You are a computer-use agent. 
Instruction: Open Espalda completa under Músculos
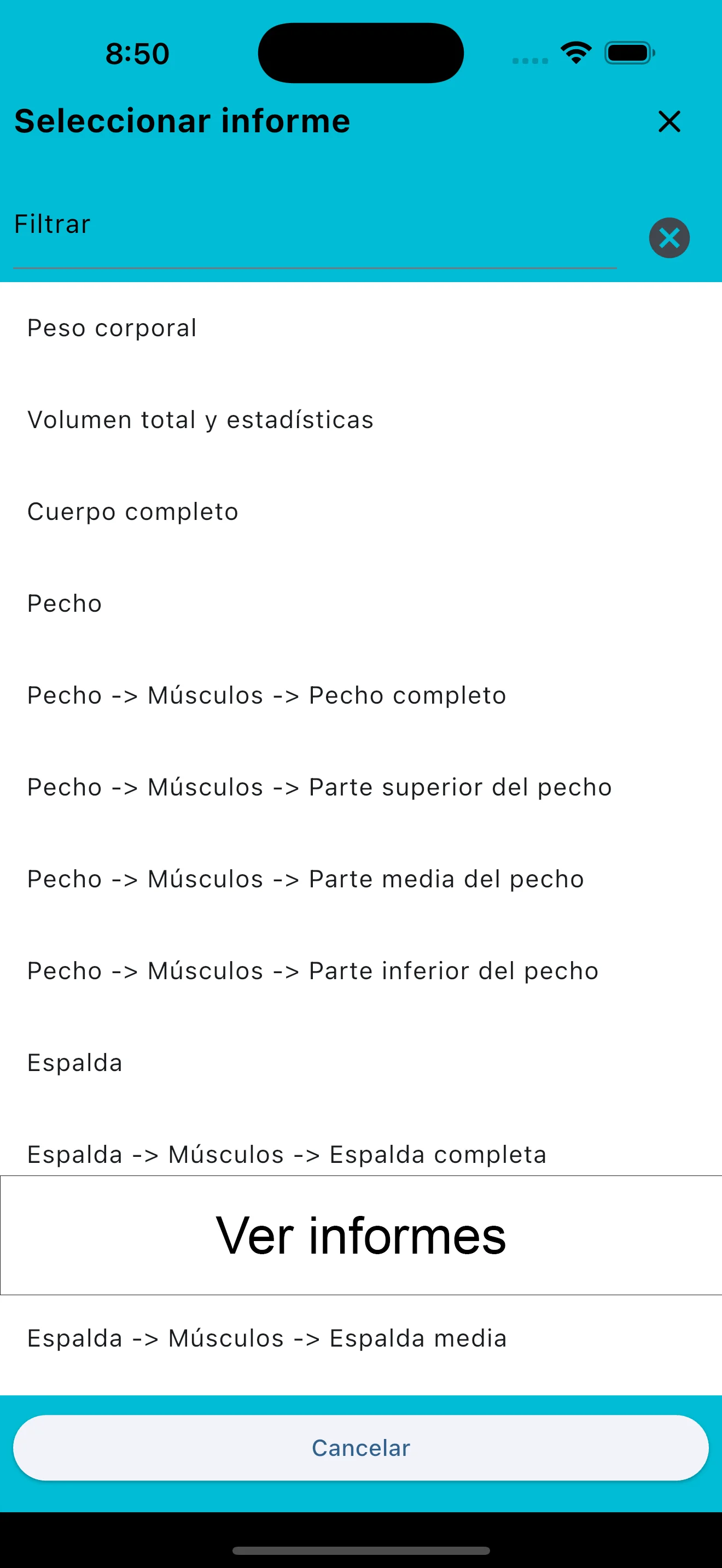point(286,1154)
